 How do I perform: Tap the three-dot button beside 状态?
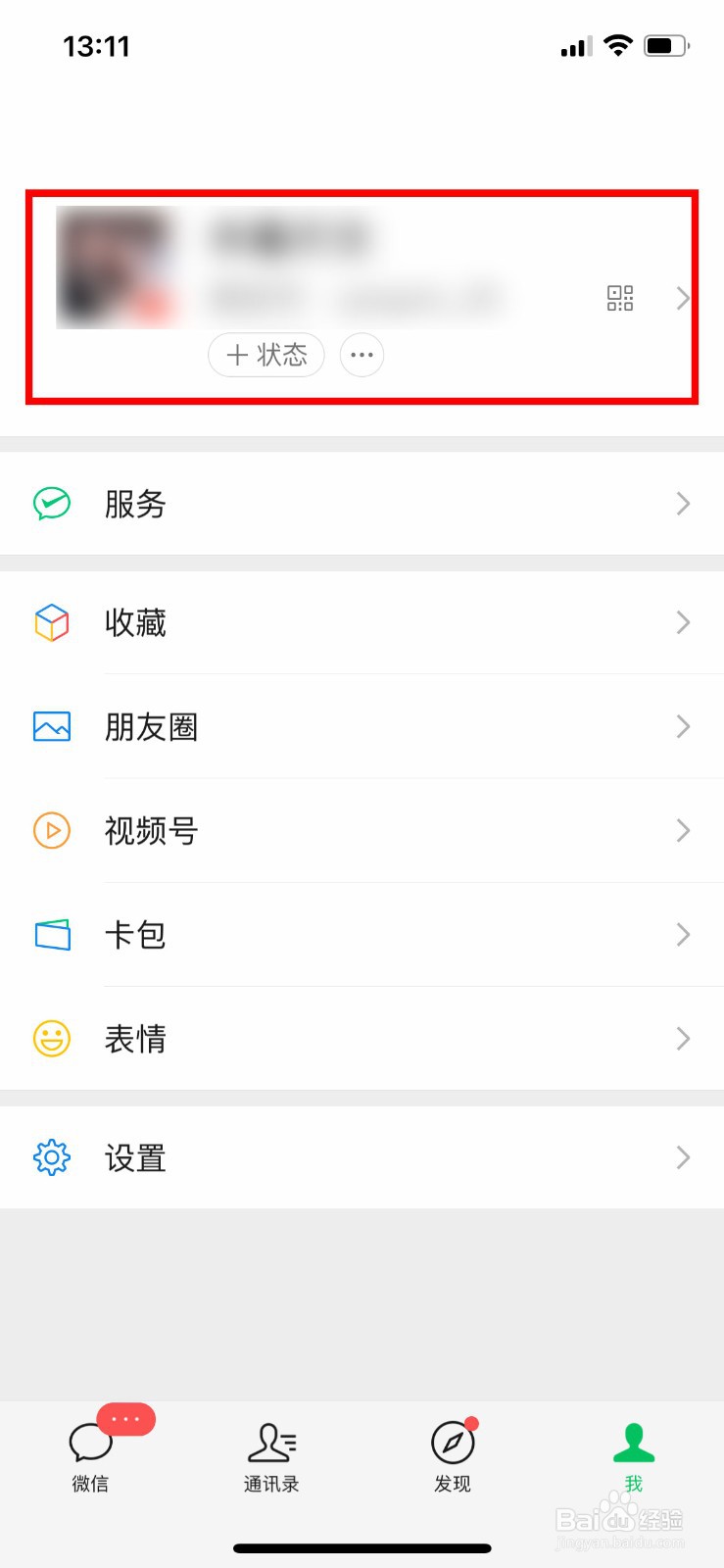click(x=362, y=355)
